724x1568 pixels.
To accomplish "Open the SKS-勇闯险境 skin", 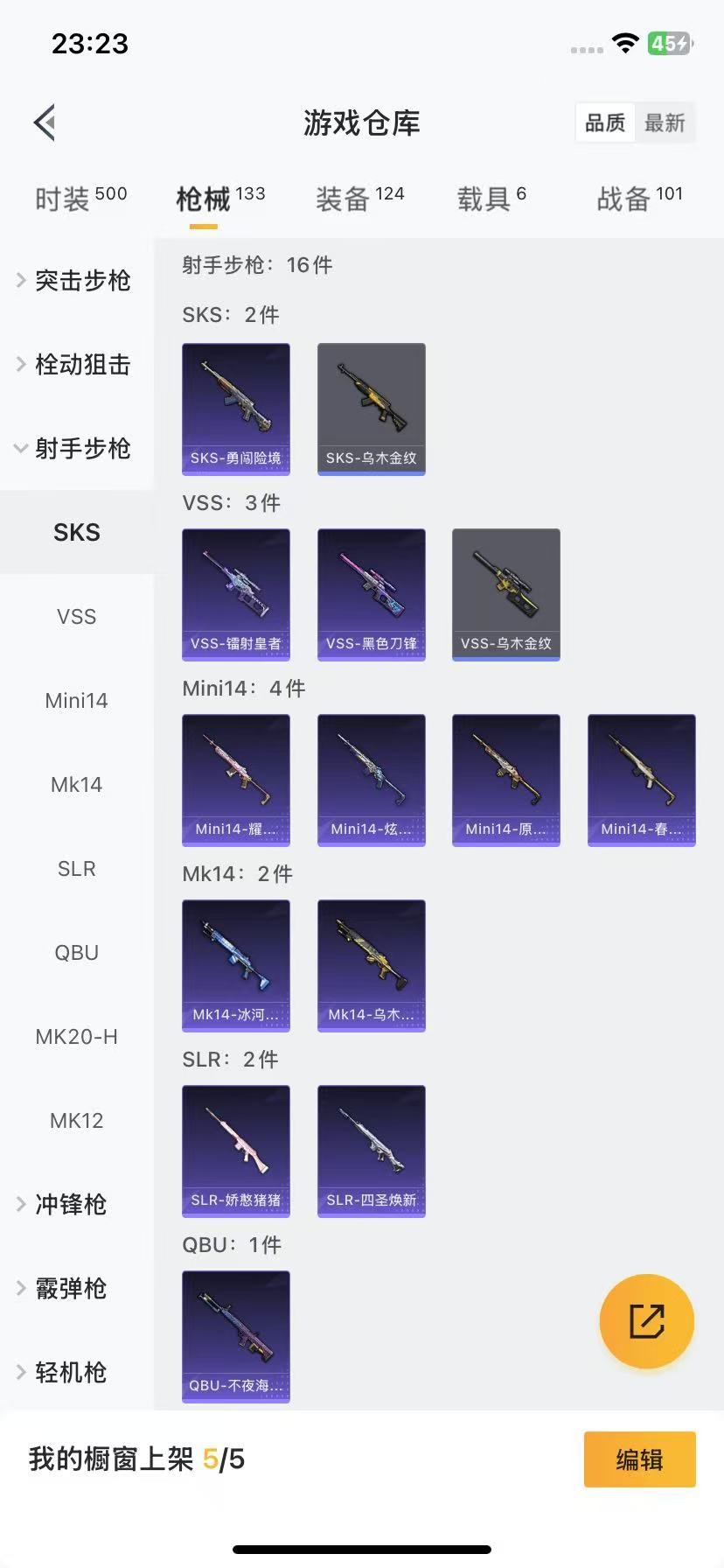I will 236,409.
